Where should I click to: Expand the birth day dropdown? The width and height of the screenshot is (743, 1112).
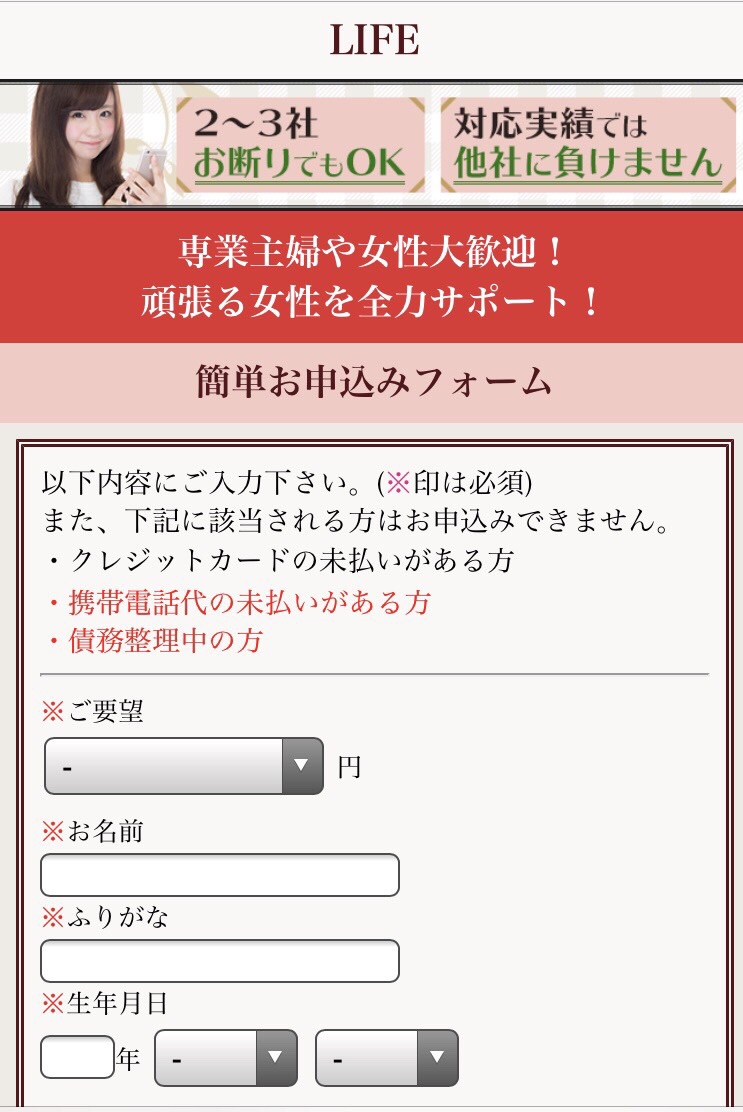[x=387, y=1057]
